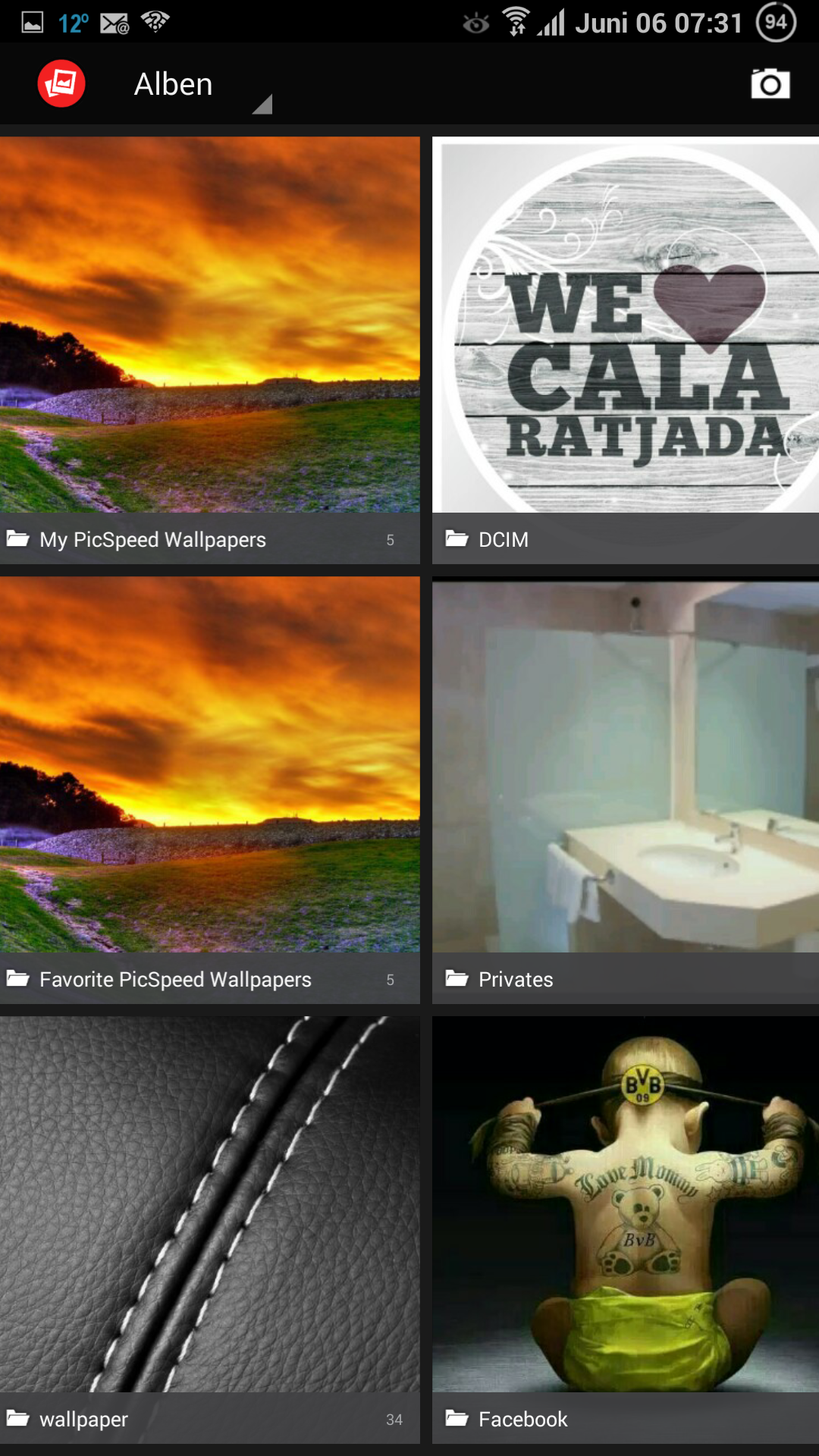Image resolution: width=819 pixels, height=1456 pixels.
Task: Open the Facebook album
Action: tap(626, 1230)
